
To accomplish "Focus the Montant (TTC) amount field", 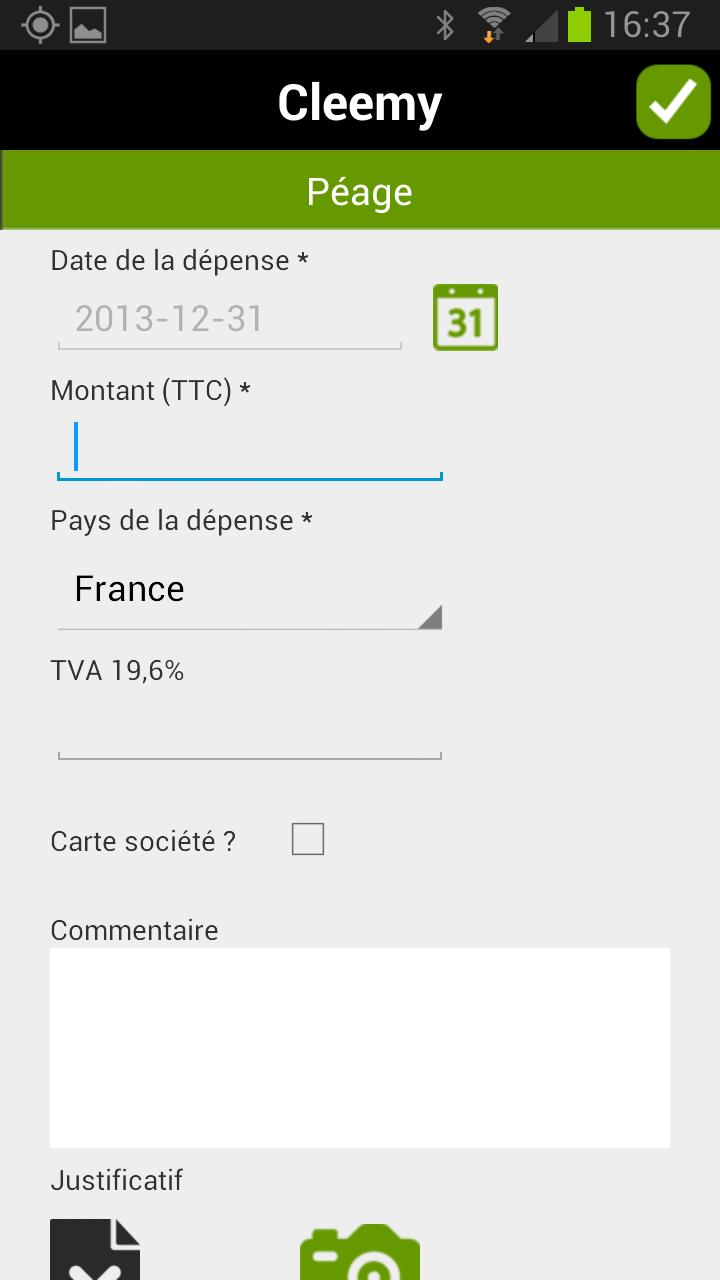I will click(250, 449).
